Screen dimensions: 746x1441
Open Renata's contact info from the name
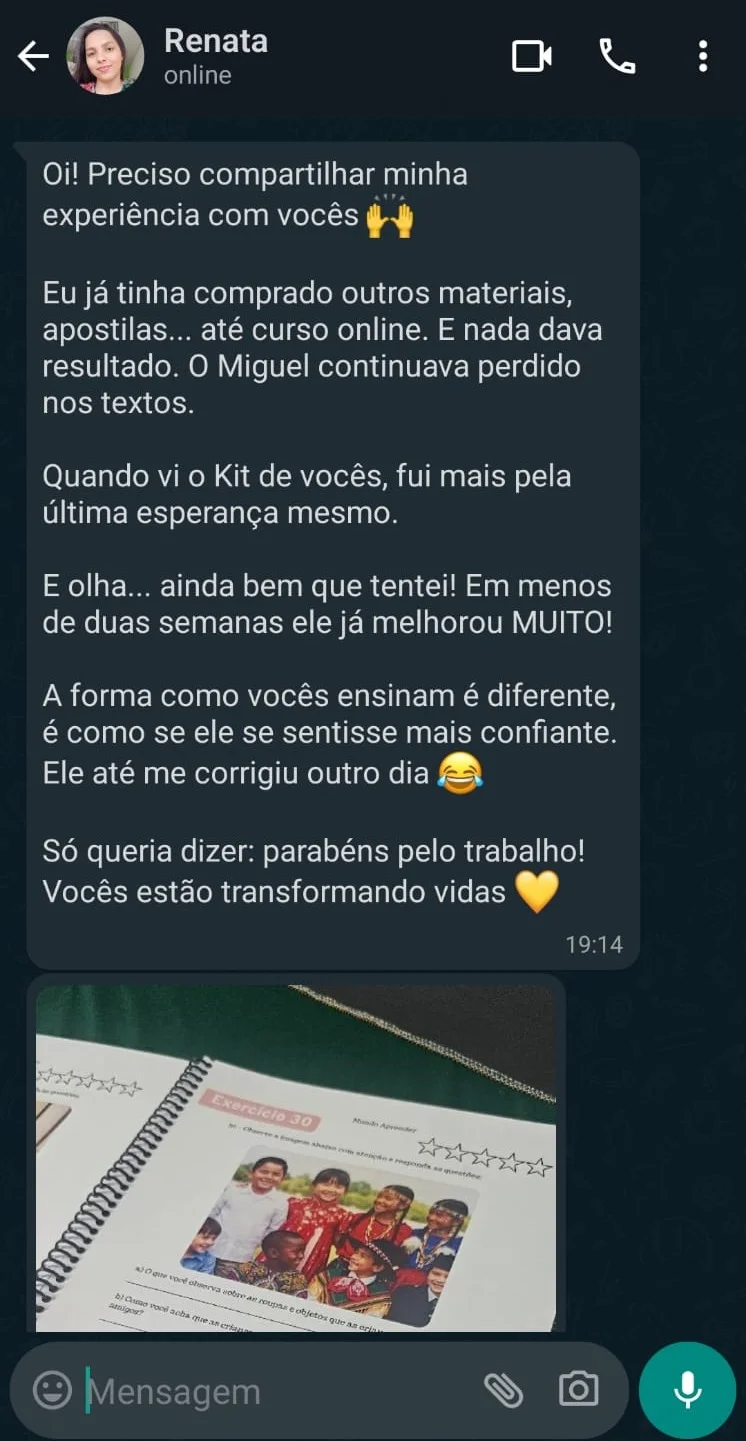point(215,42)
